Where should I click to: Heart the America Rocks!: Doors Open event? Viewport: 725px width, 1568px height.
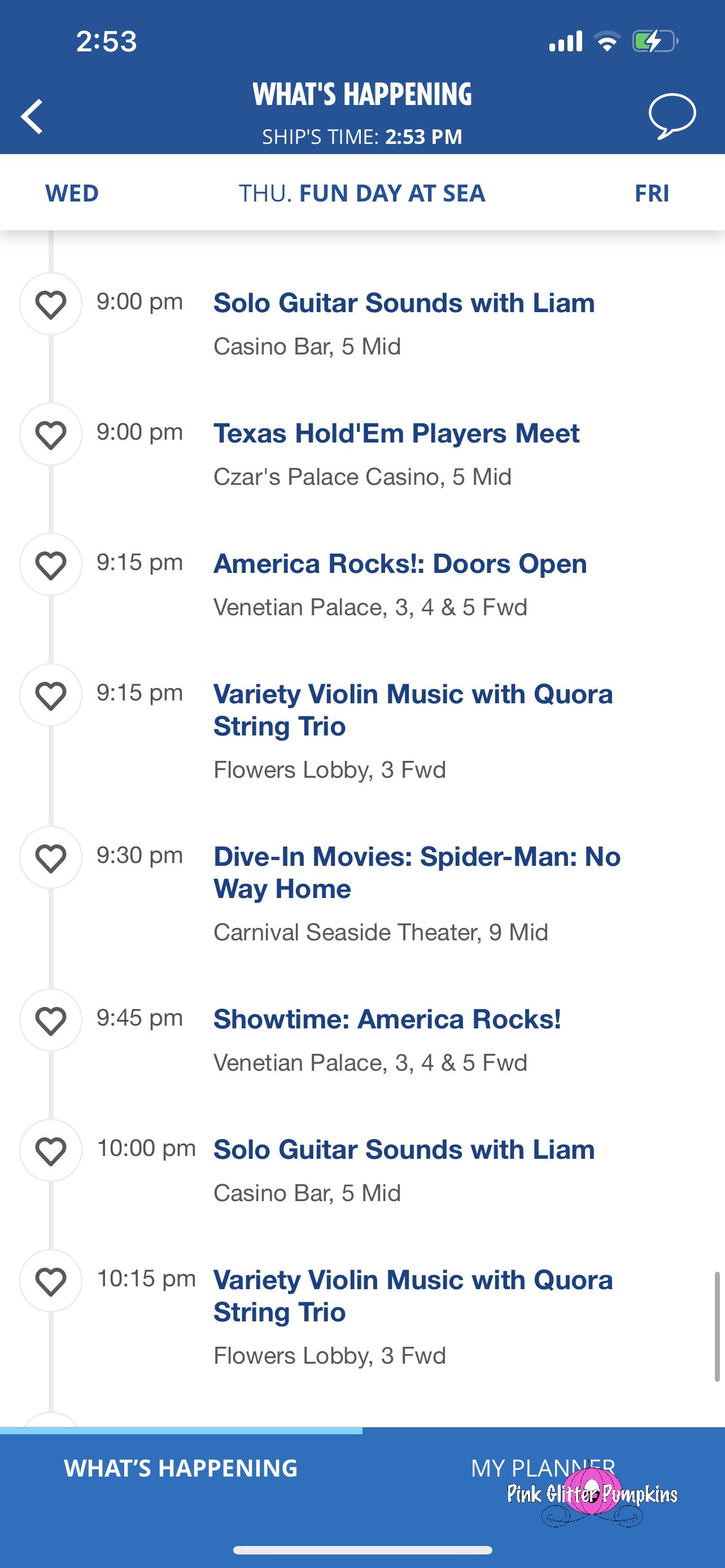point(50,565)
